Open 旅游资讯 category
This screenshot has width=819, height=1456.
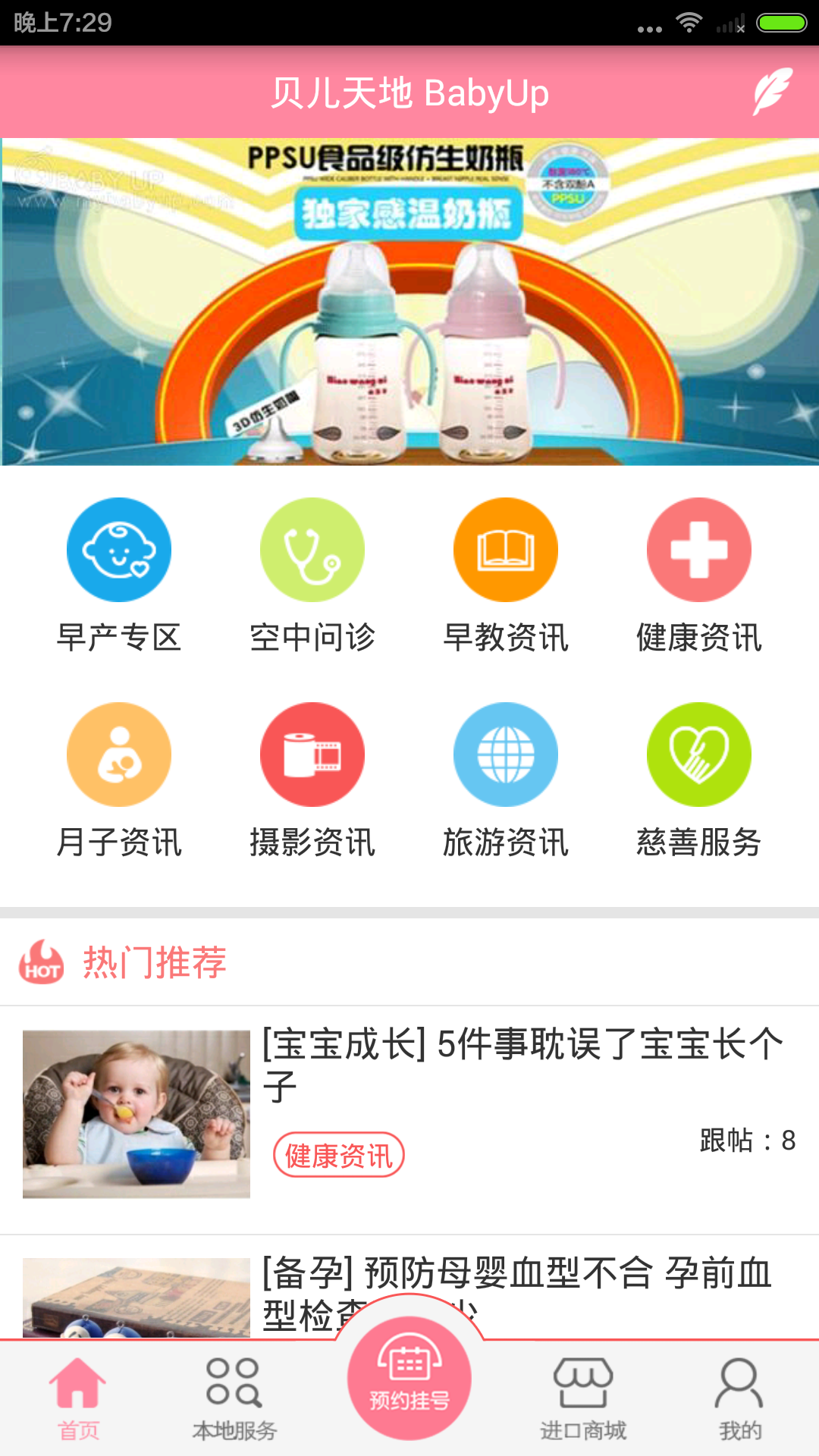tap(506, 780)
